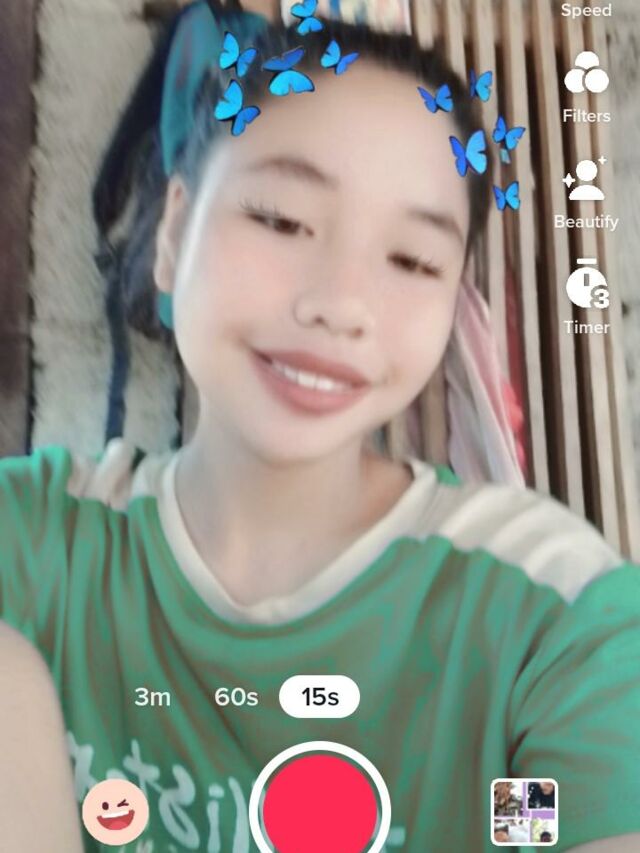The height and width of the screenshot is (853, 640).
Task: Open the effects face icon
Action: pyautogui.click(x=115, y=812)
